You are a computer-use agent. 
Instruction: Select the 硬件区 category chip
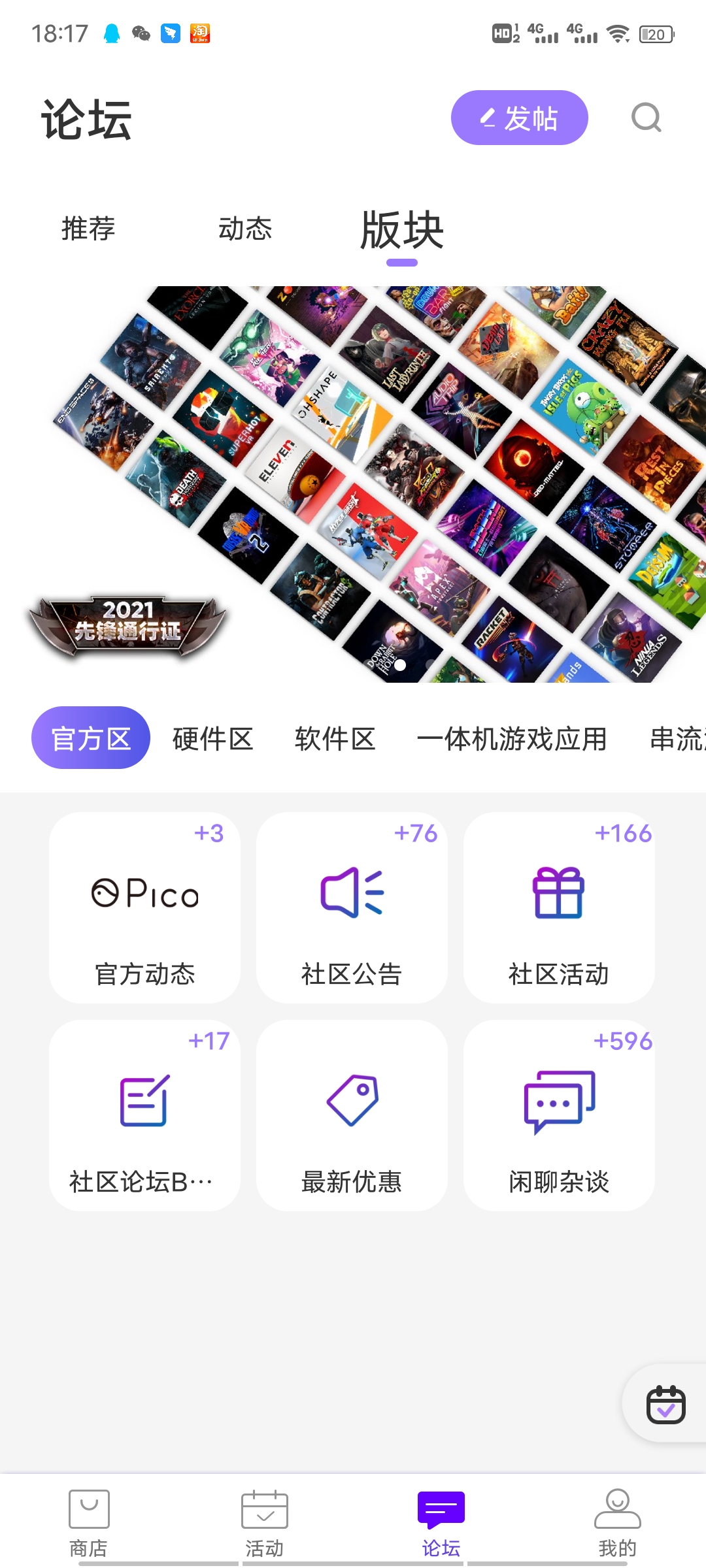click(212, 738)
